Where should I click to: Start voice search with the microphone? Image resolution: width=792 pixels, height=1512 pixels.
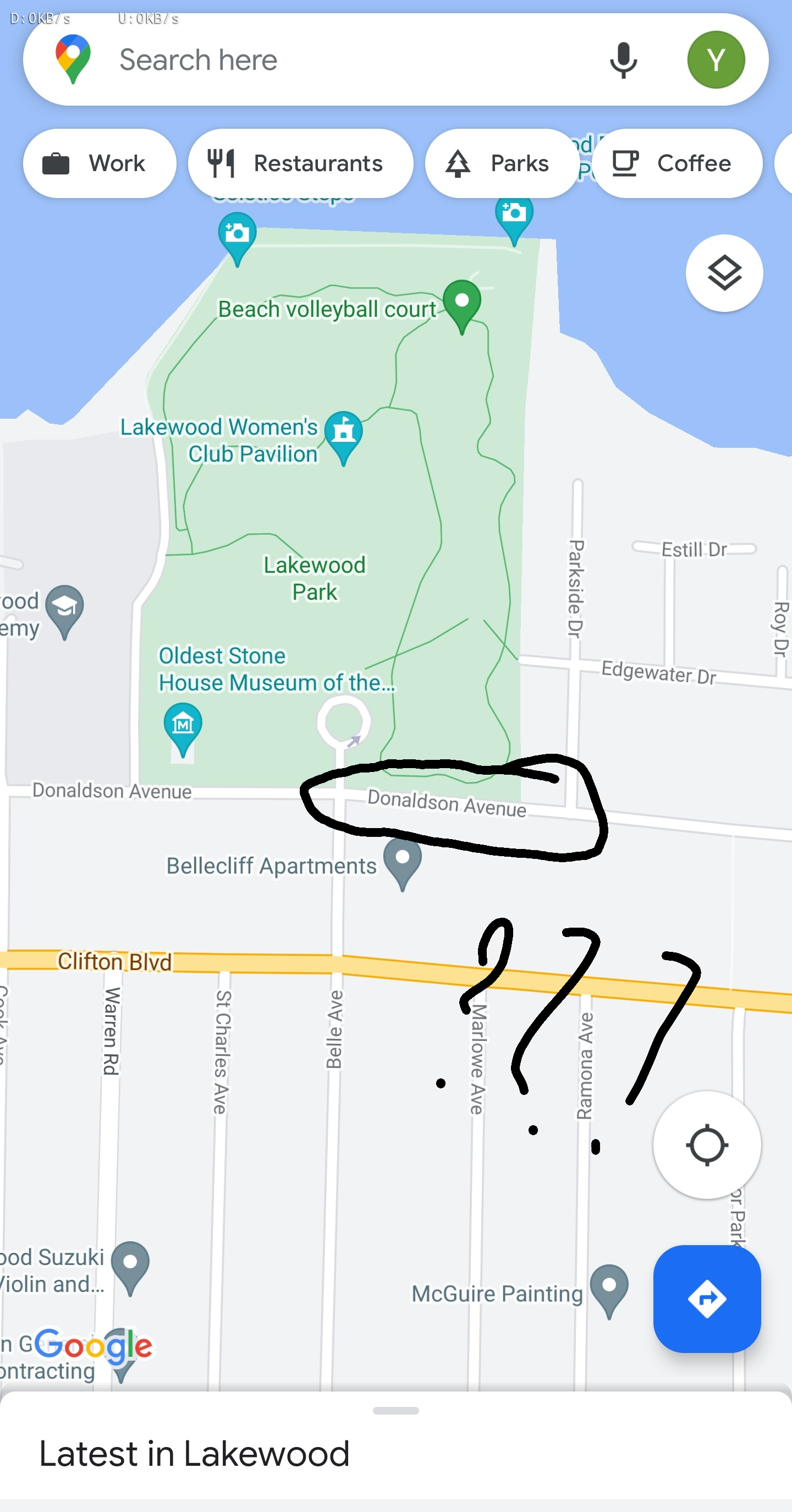pos(623,60)
